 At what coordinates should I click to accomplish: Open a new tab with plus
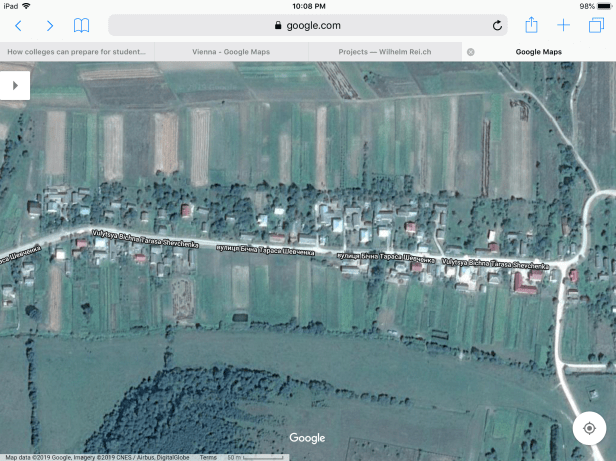coord(564,26)
